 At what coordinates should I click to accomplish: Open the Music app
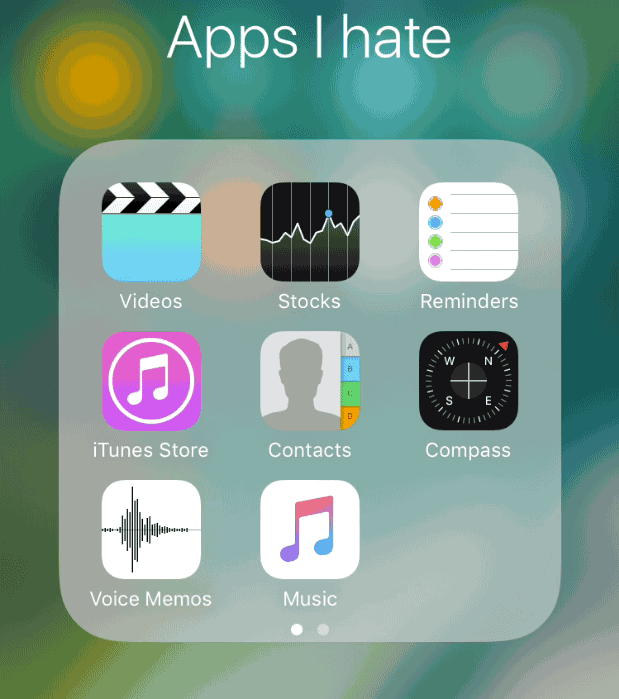[309, 529]
